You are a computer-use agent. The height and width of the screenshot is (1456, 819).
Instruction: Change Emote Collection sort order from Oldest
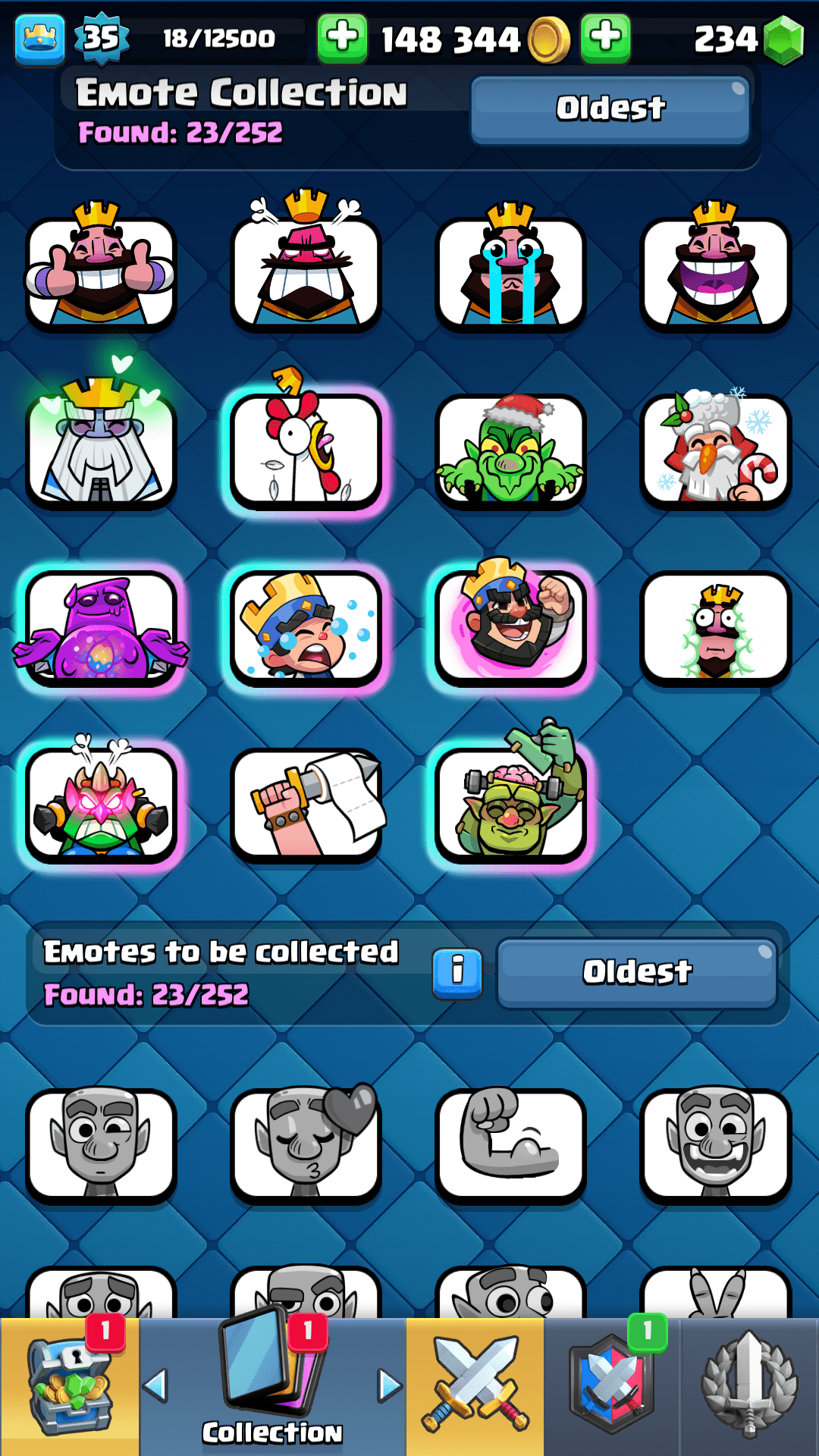click(x=610, y=110)
